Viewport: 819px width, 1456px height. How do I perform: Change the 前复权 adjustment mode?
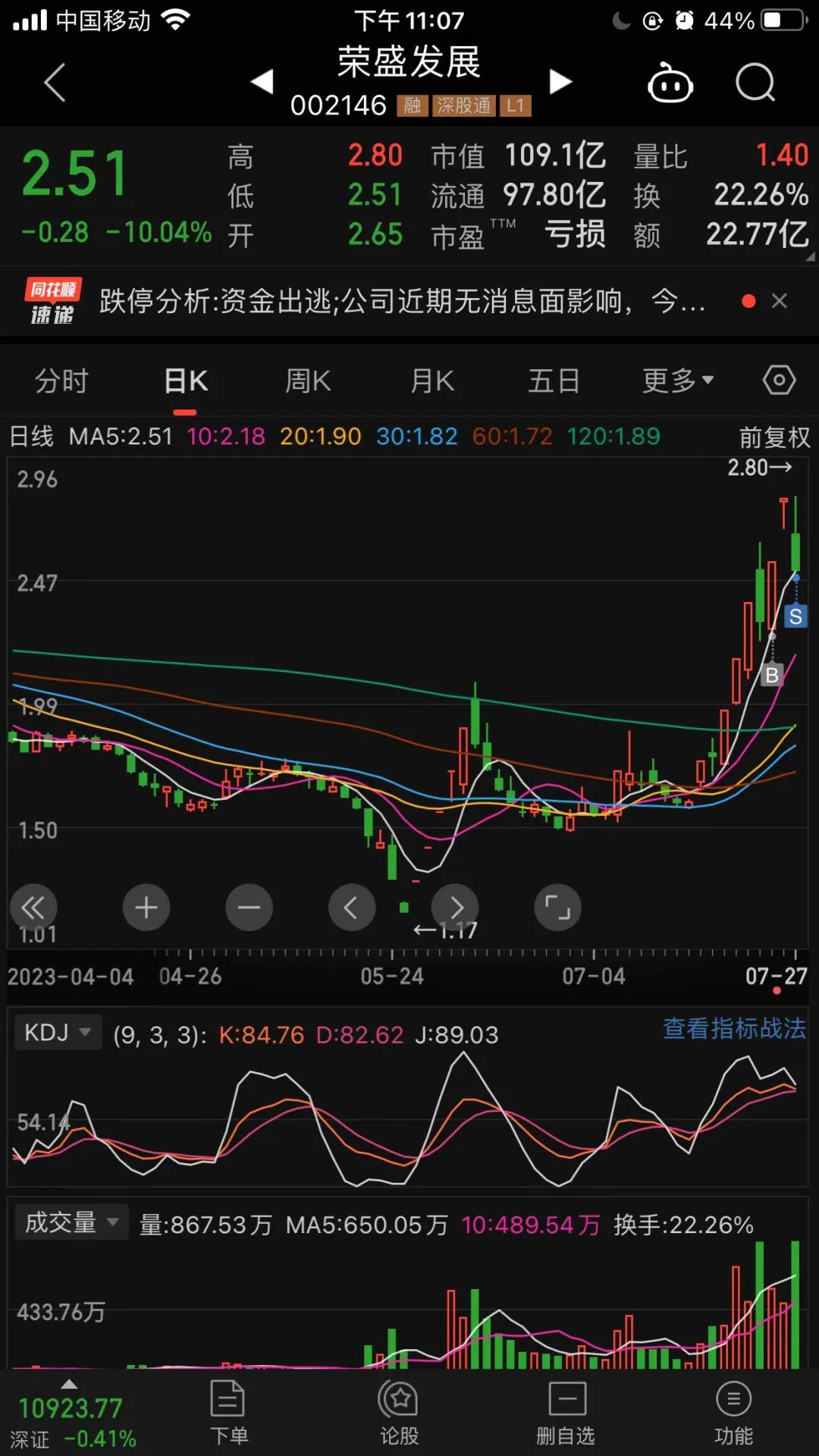(x=773, y=437)
